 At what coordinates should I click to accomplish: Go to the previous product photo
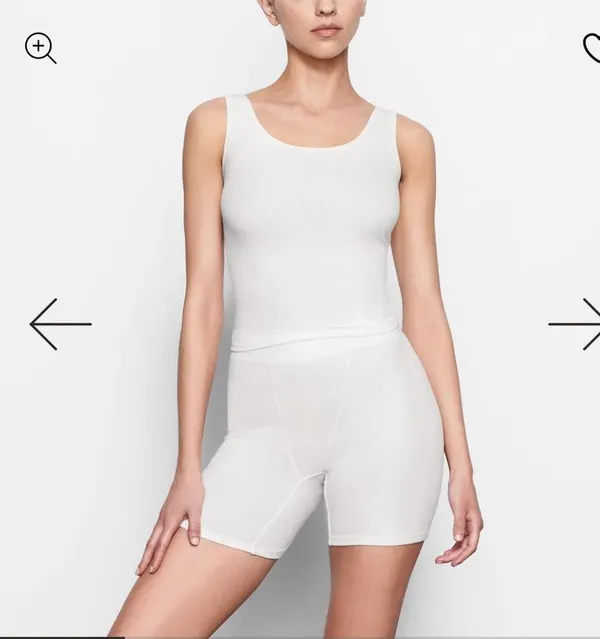coord(61,324)
